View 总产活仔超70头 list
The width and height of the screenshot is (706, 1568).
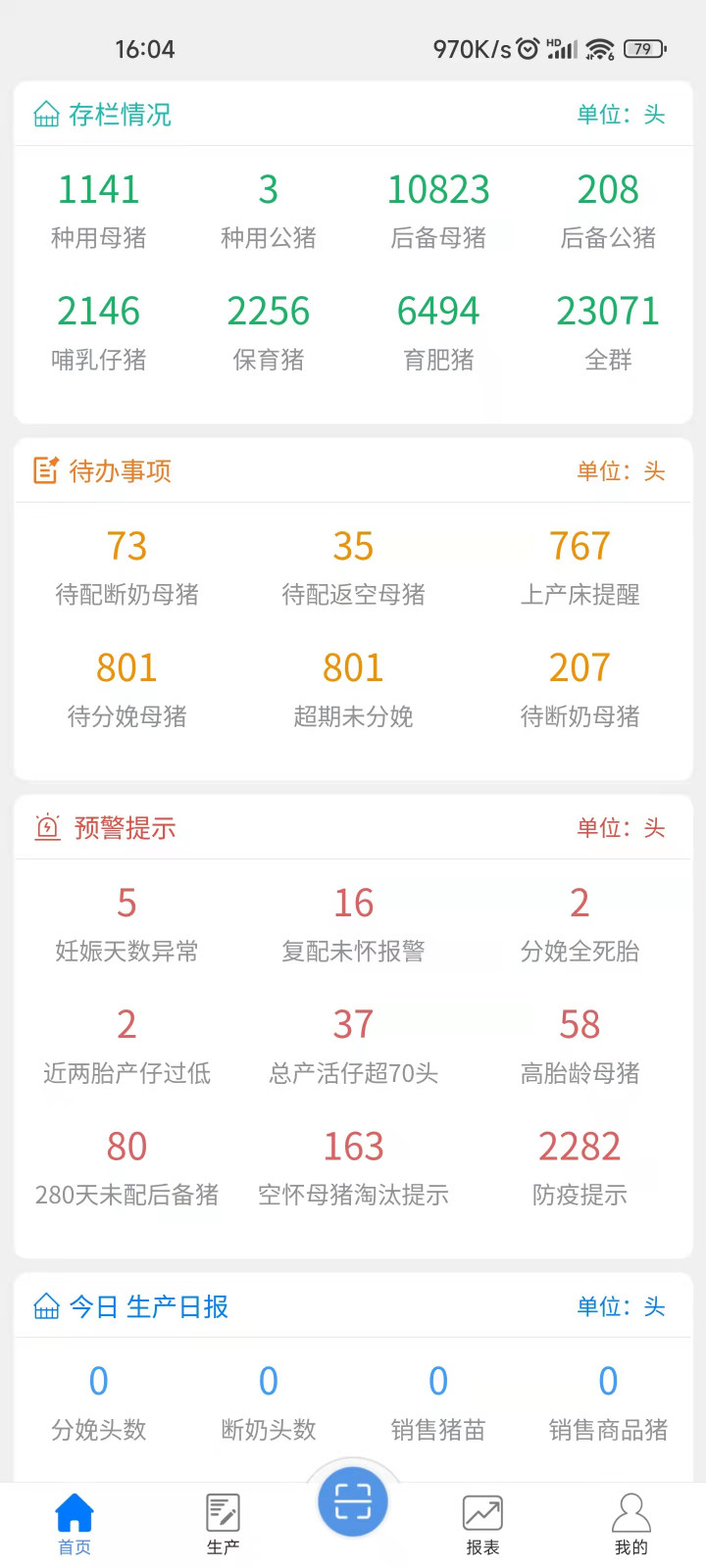353,1047
